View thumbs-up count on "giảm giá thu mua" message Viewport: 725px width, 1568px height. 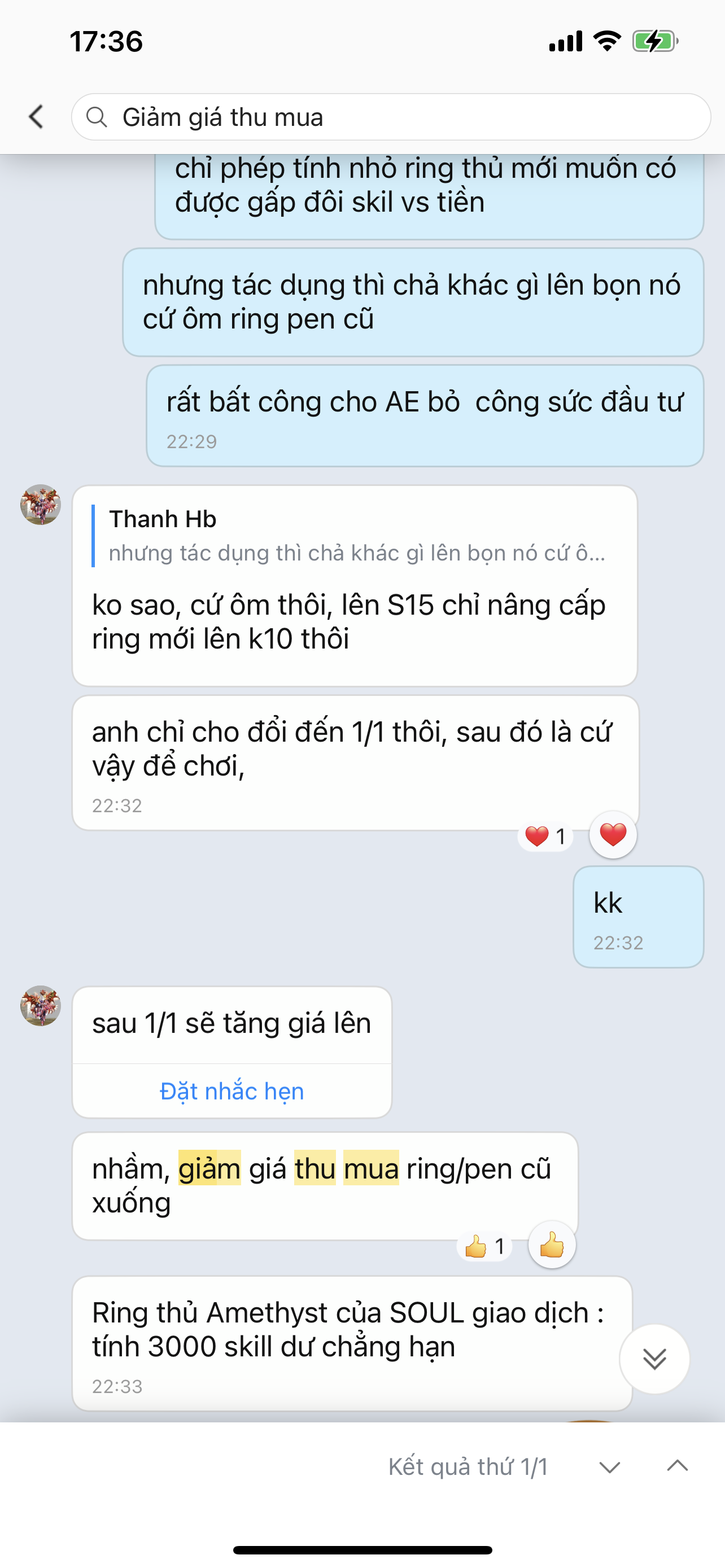[x=484, y=1247]
